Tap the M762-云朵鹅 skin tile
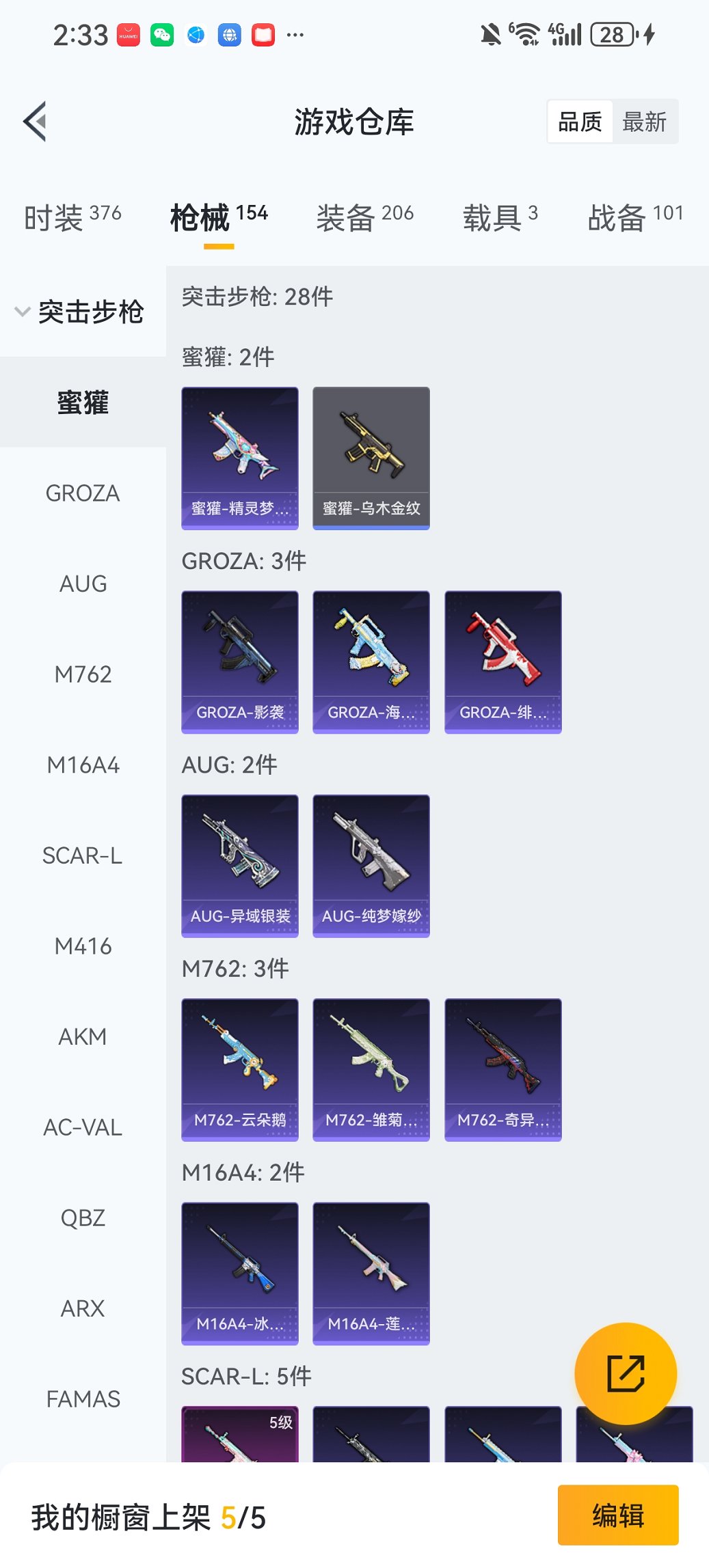 point(240,1069)
